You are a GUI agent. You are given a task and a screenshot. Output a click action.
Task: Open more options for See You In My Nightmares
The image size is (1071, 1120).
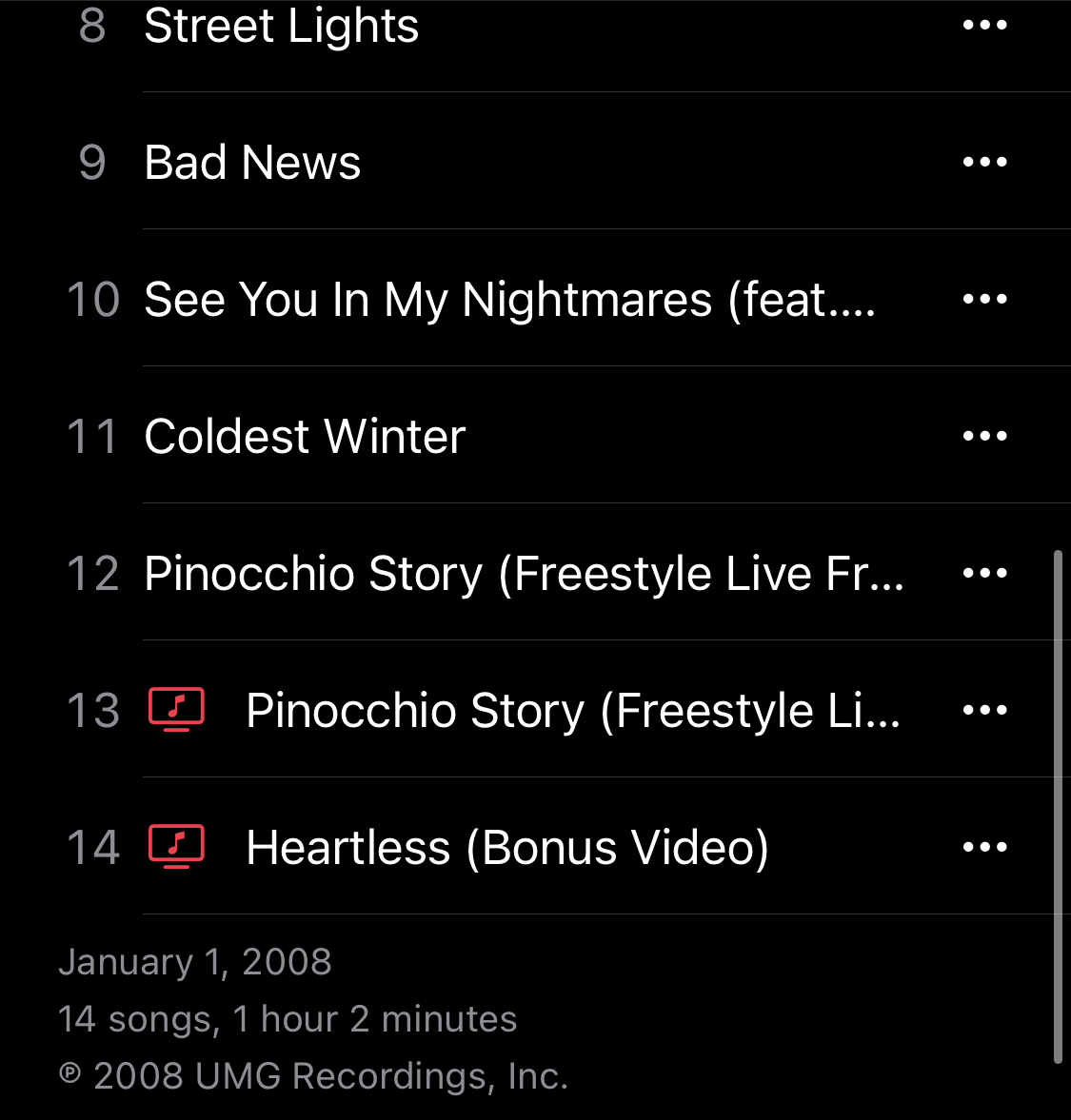pos(984,299)
